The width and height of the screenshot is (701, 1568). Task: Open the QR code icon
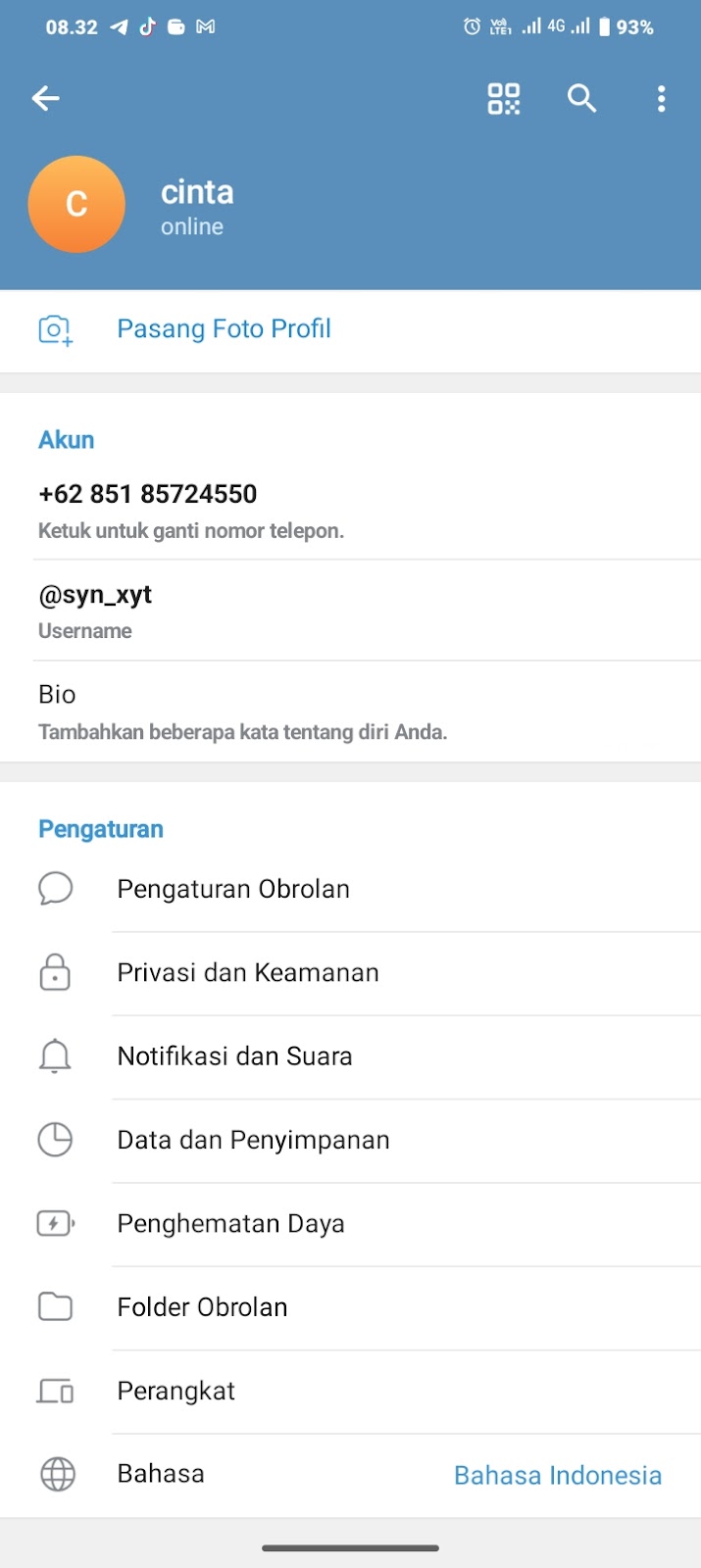tap(504, 98)
